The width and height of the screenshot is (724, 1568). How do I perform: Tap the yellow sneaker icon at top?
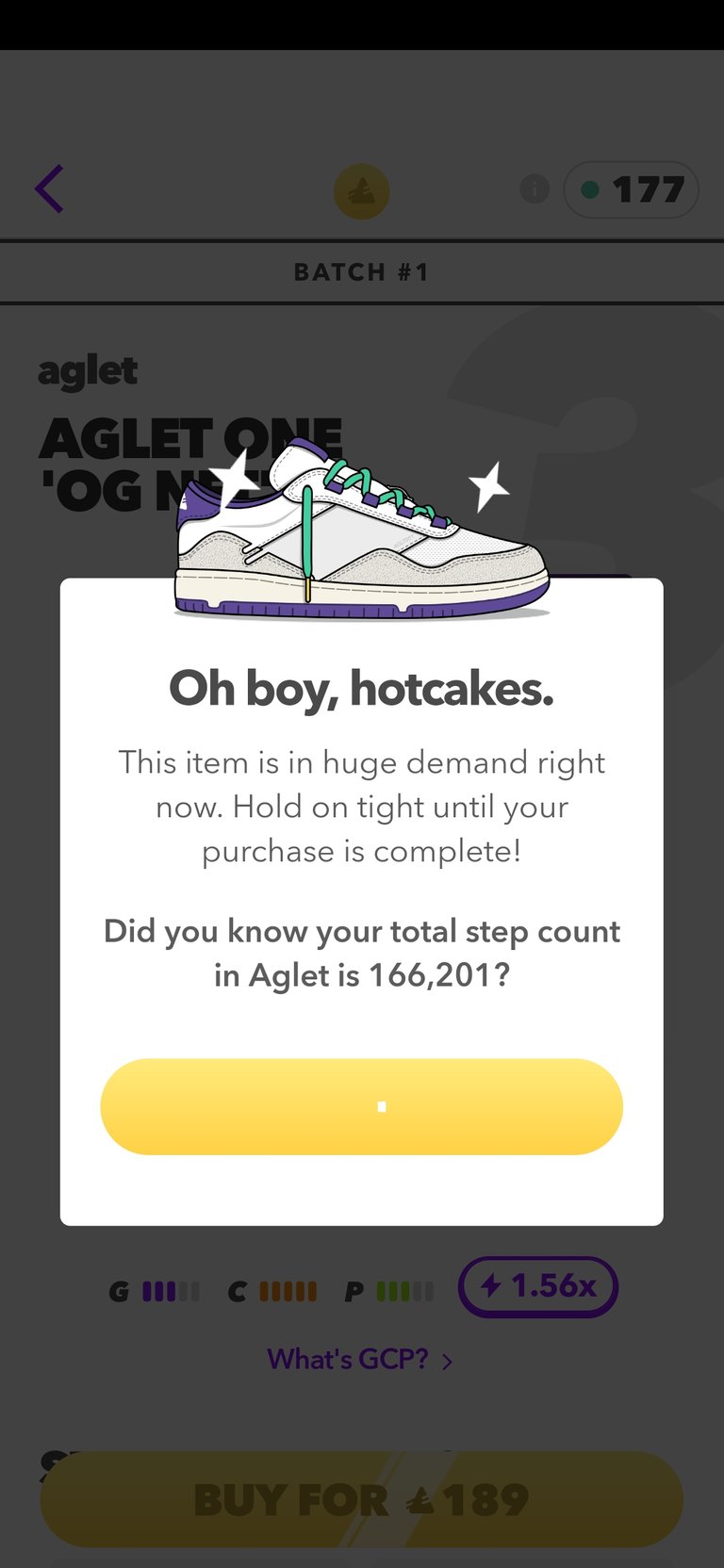pos(362,191)
